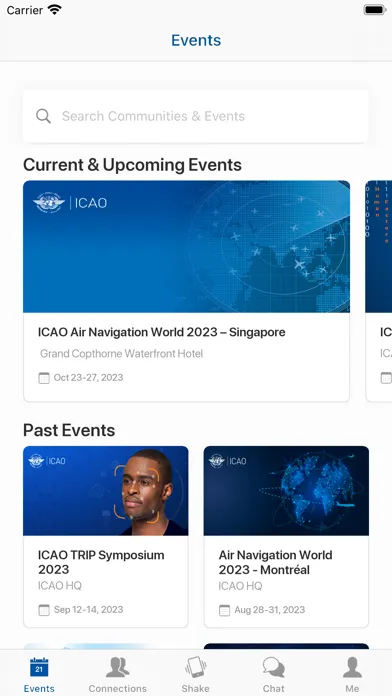Viewport: 392px width, 696px height.
Task: Switch to the Connections tab
Action: point(118,675)
